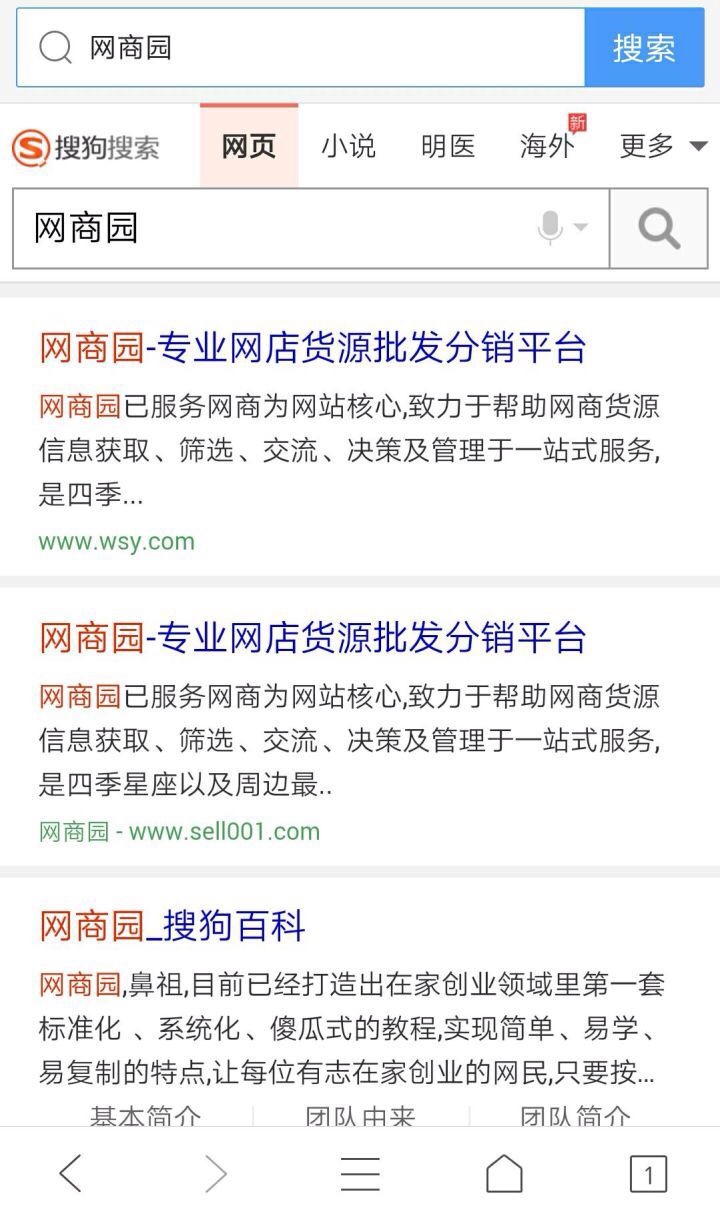
Task: Switch to the 小说 tab
Action: click(x=348, y=145)
